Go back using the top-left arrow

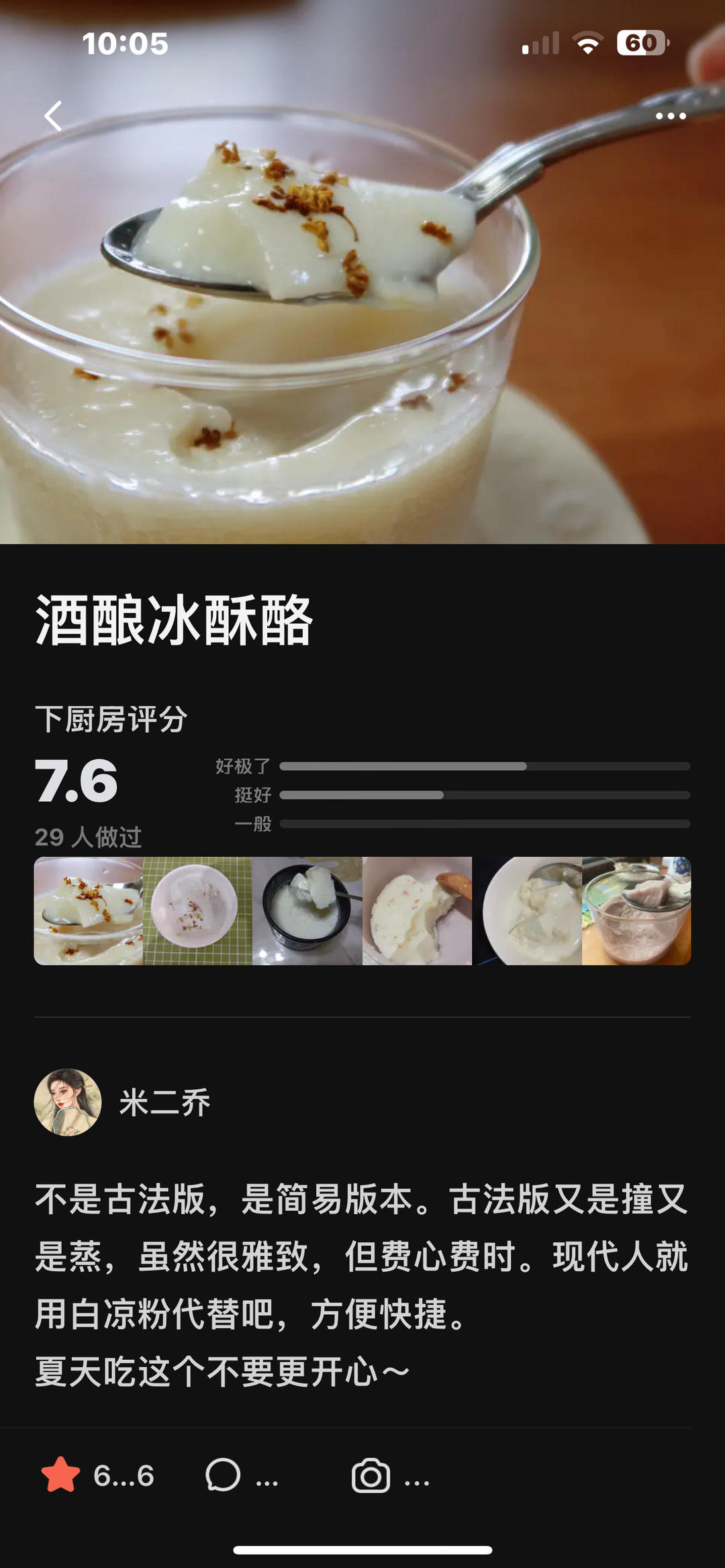click(x=53, y=116)
